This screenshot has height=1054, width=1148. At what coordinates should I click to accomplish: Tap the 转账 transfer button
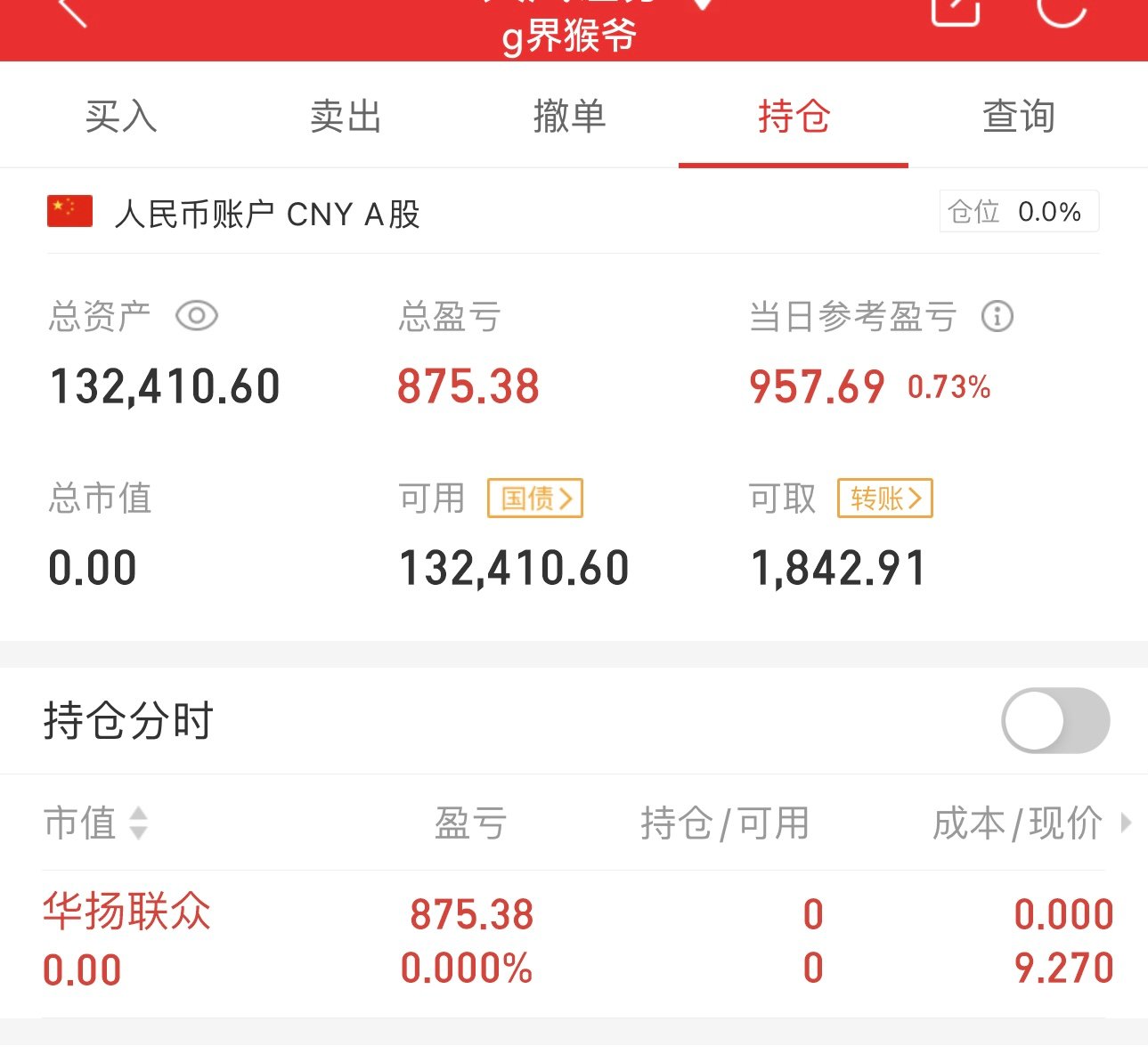tap(884, 498)
